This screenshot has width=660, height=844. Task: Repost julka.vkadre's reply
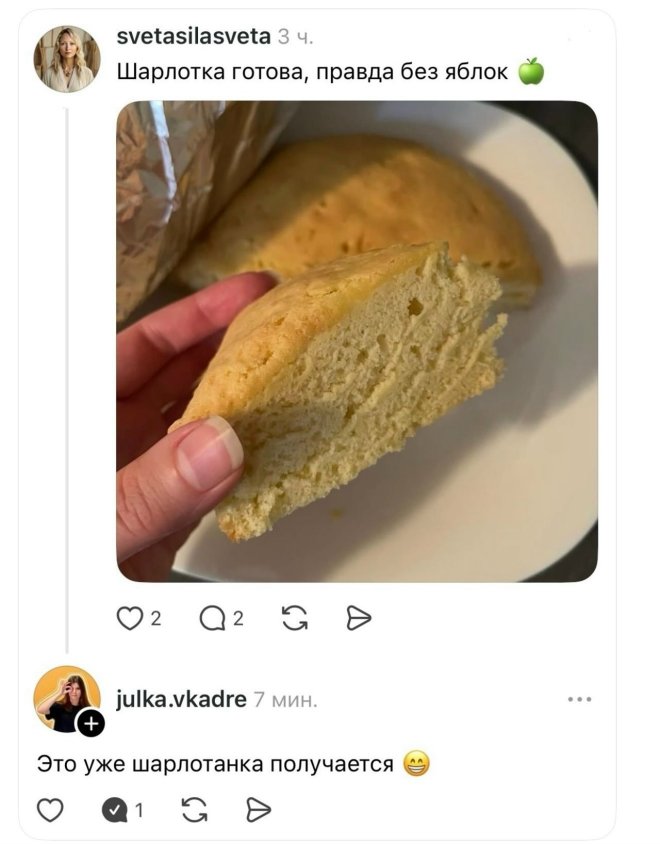[194, 809]
